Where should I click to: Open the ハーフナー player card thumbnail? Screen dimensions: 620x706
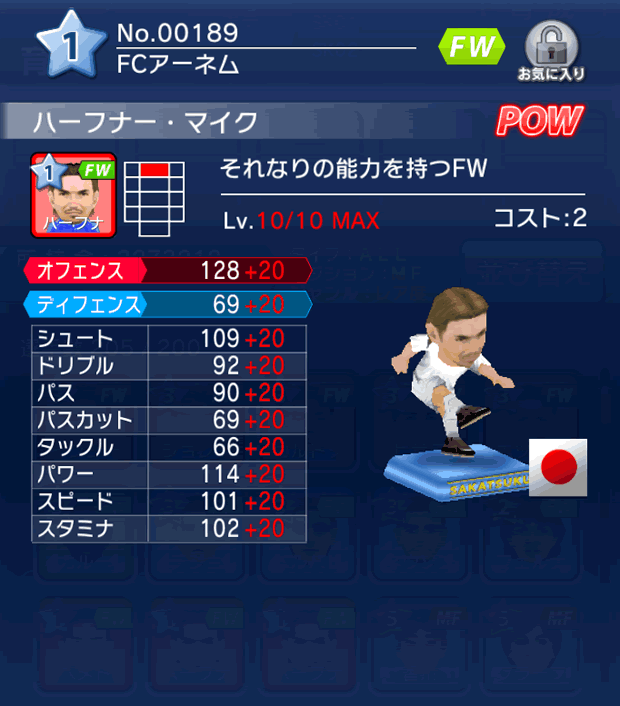(x=74, y=195)
